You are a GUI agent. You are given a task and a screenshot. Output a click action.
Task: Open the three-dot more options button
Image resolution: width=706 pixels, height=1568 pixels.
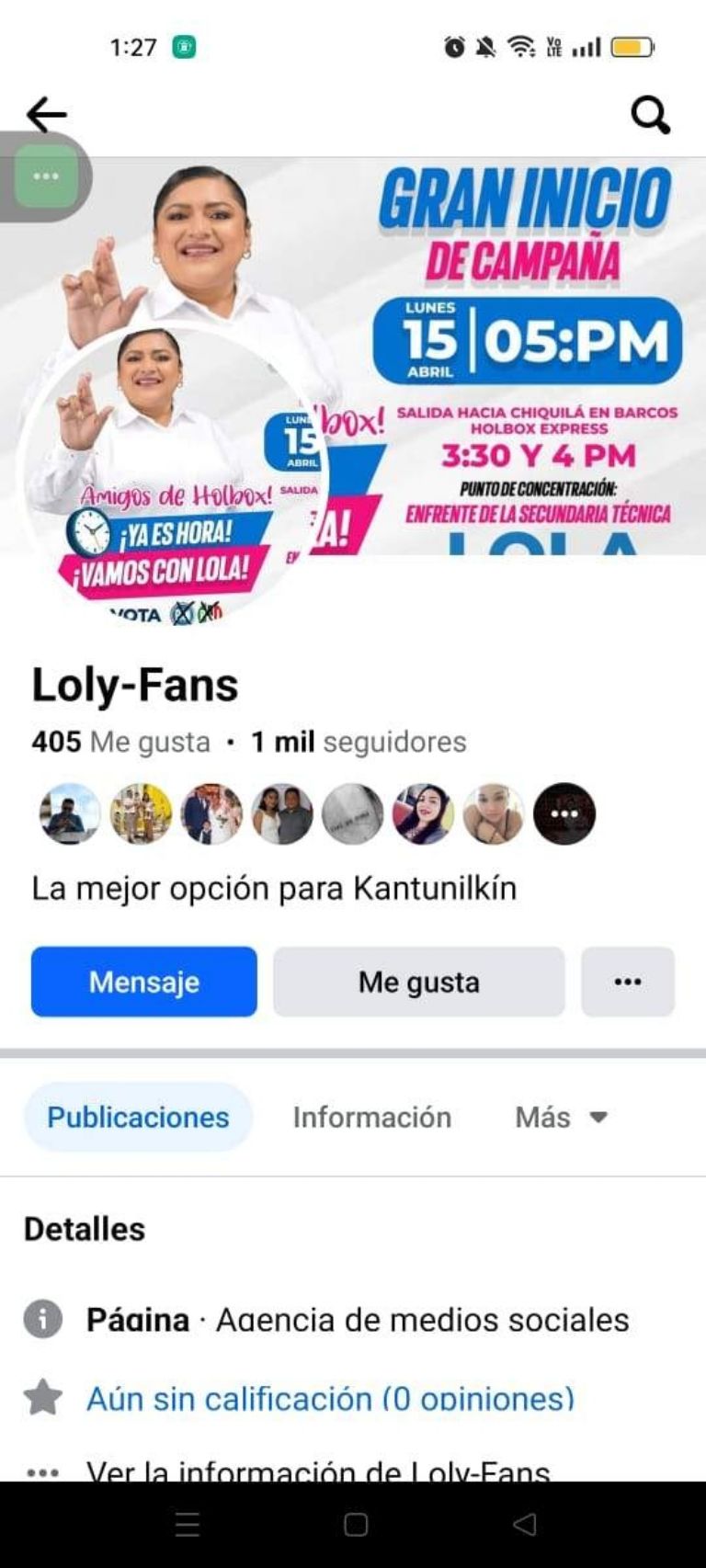[x=627, y=982]
